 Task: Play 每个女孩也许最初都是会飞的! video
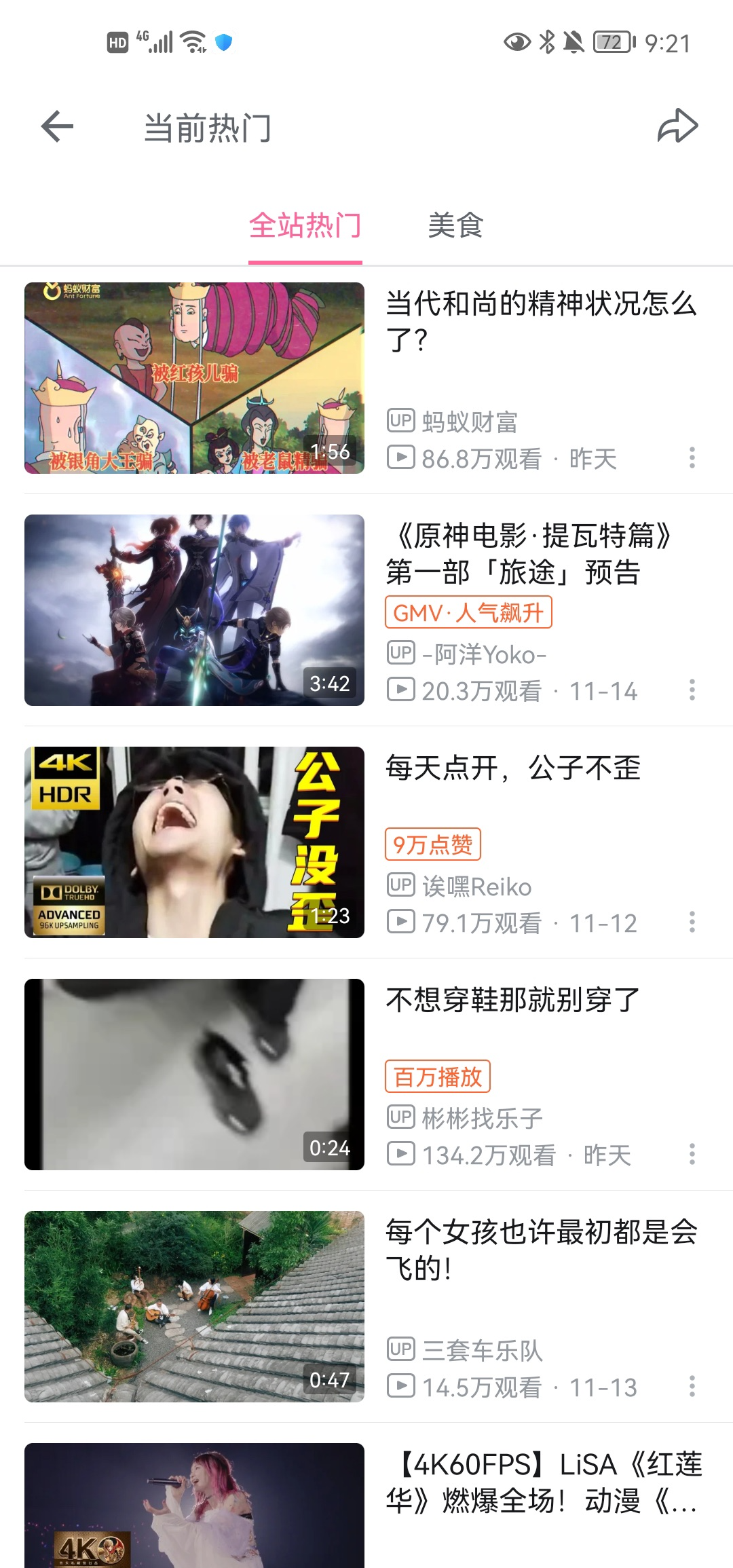tap(194, 1307)
